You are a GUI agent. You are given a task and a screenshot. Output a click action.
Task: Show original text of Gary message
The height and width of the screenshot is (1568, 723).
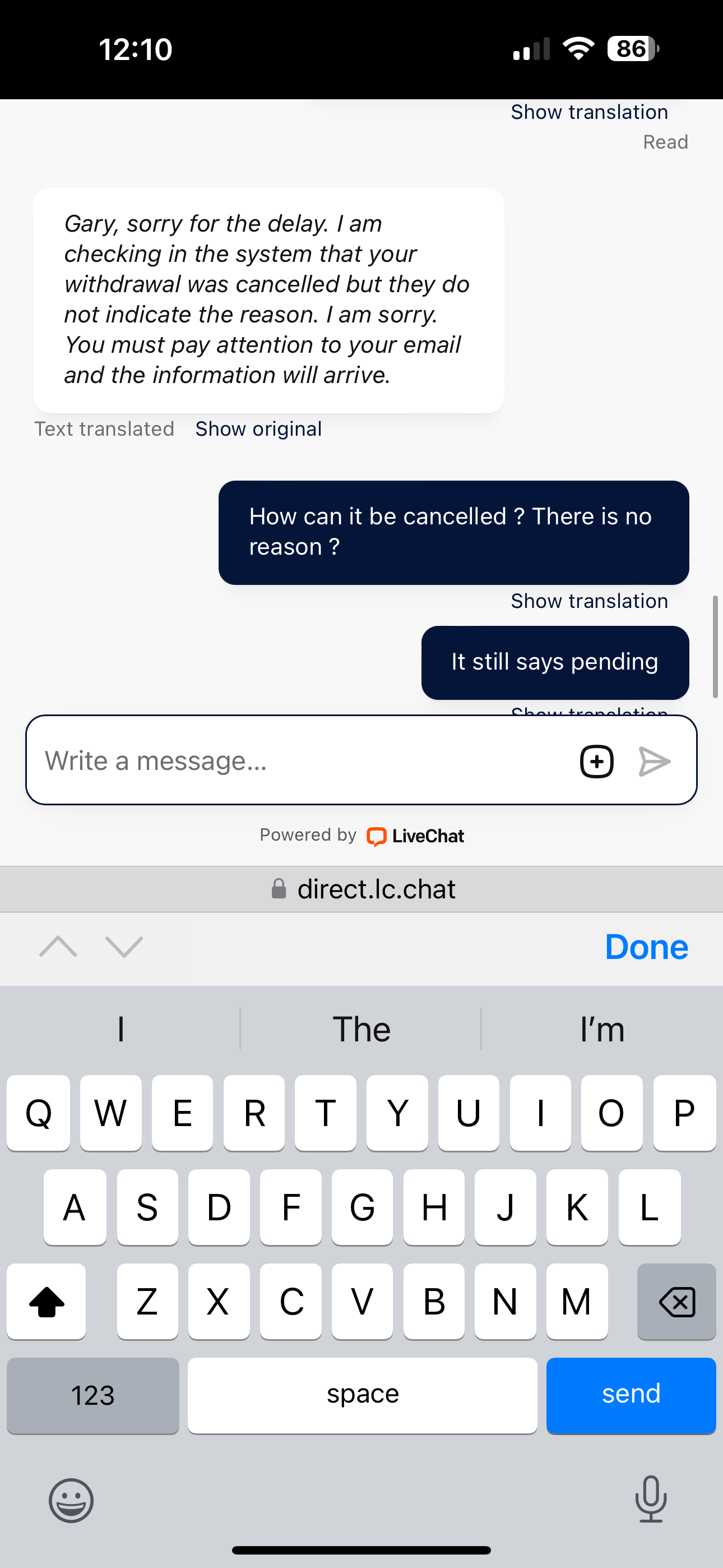(x=258, y=429)
